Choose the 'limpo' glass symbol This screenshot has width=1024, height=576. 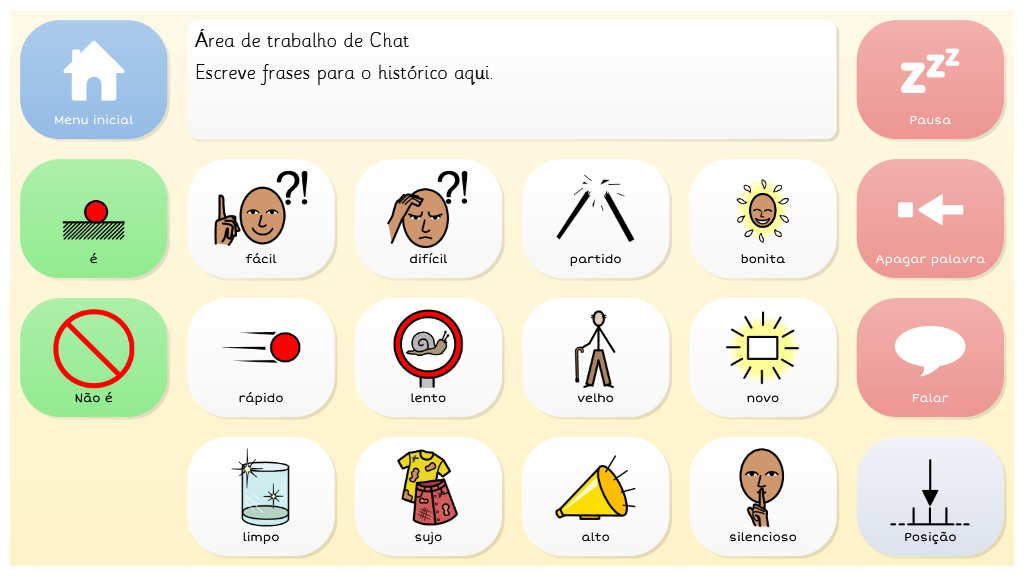click(x=261, y=496)
